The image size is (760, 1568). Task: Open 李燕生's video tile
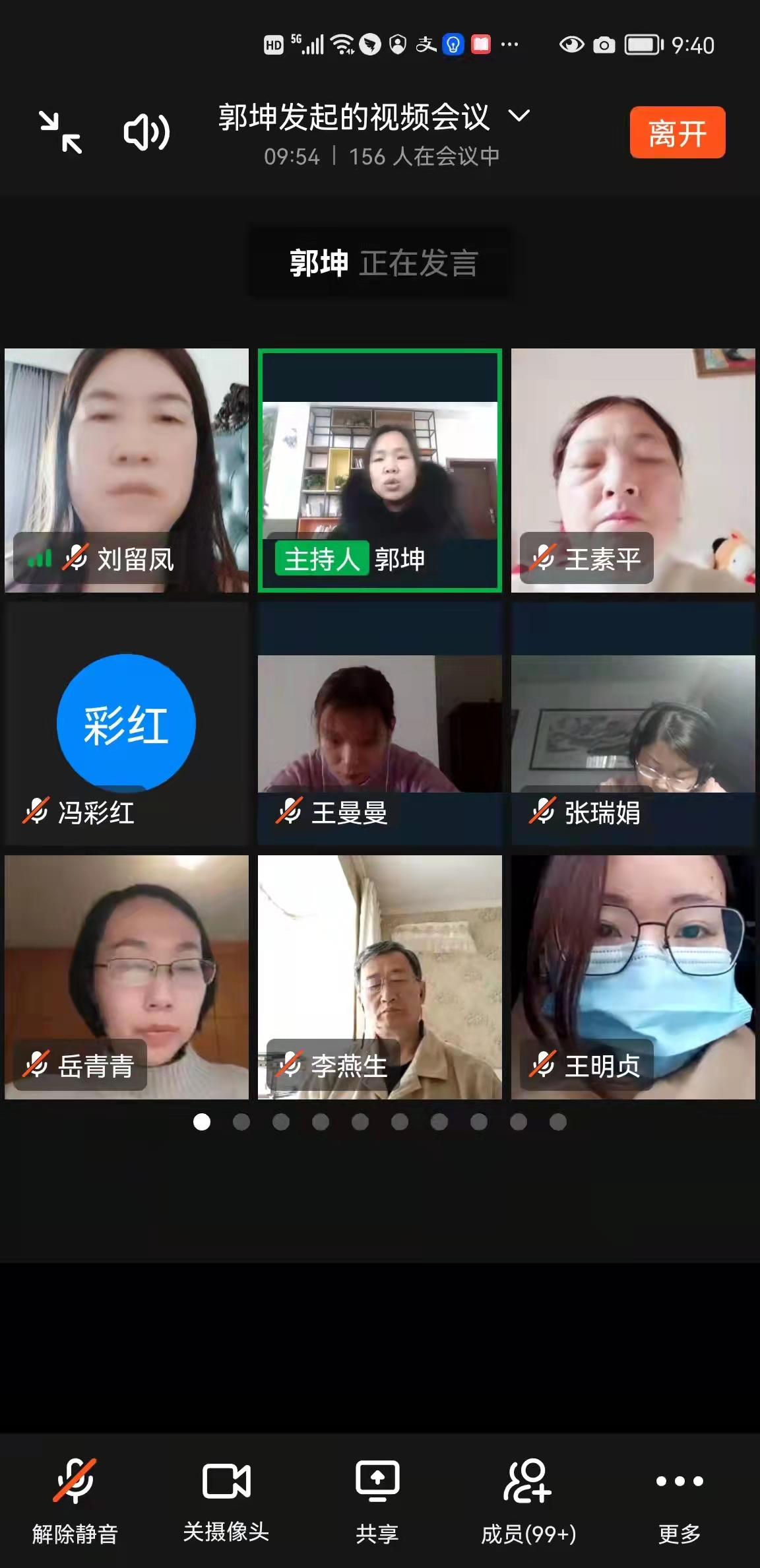pos(380,977)
